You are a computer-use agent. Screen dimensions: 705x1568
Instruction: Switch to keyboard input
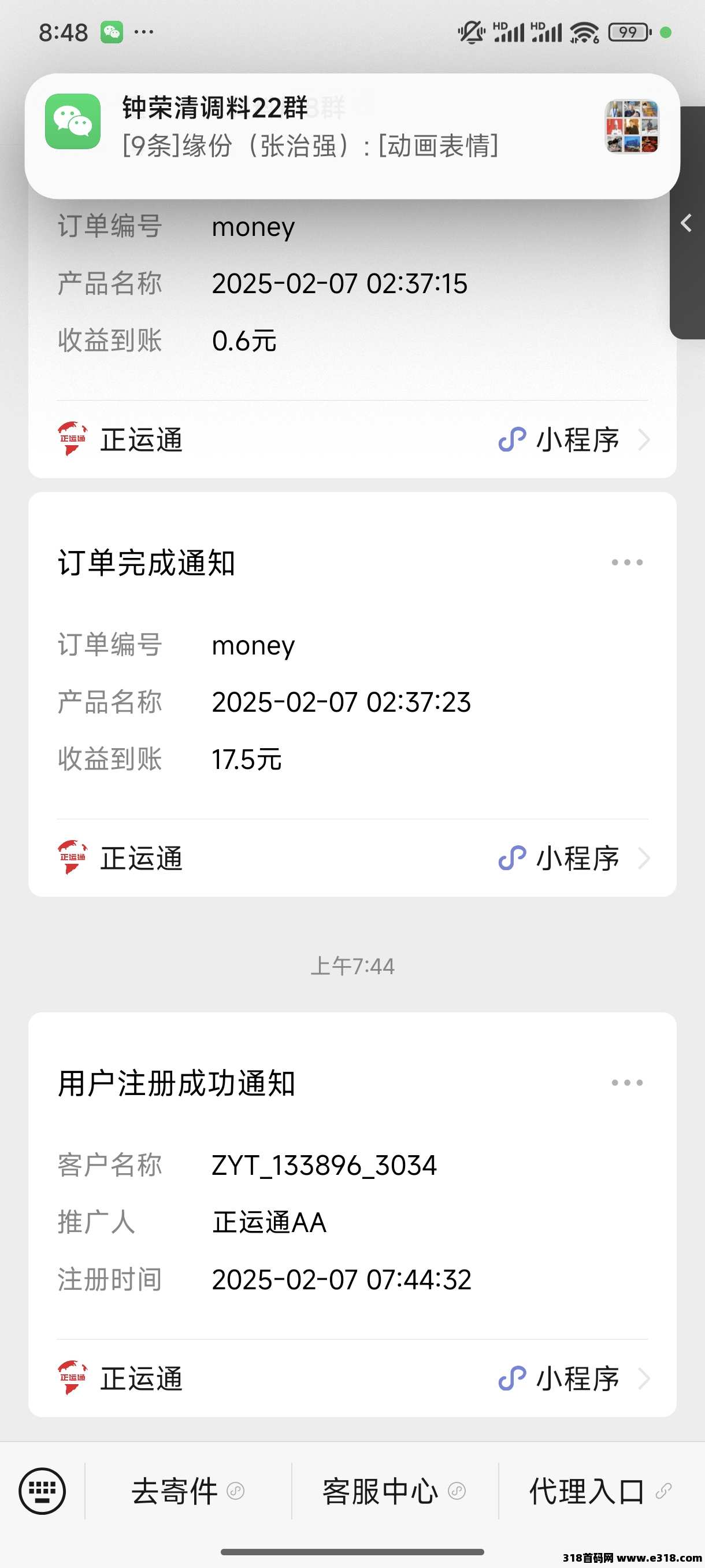tap(42, 1491)
